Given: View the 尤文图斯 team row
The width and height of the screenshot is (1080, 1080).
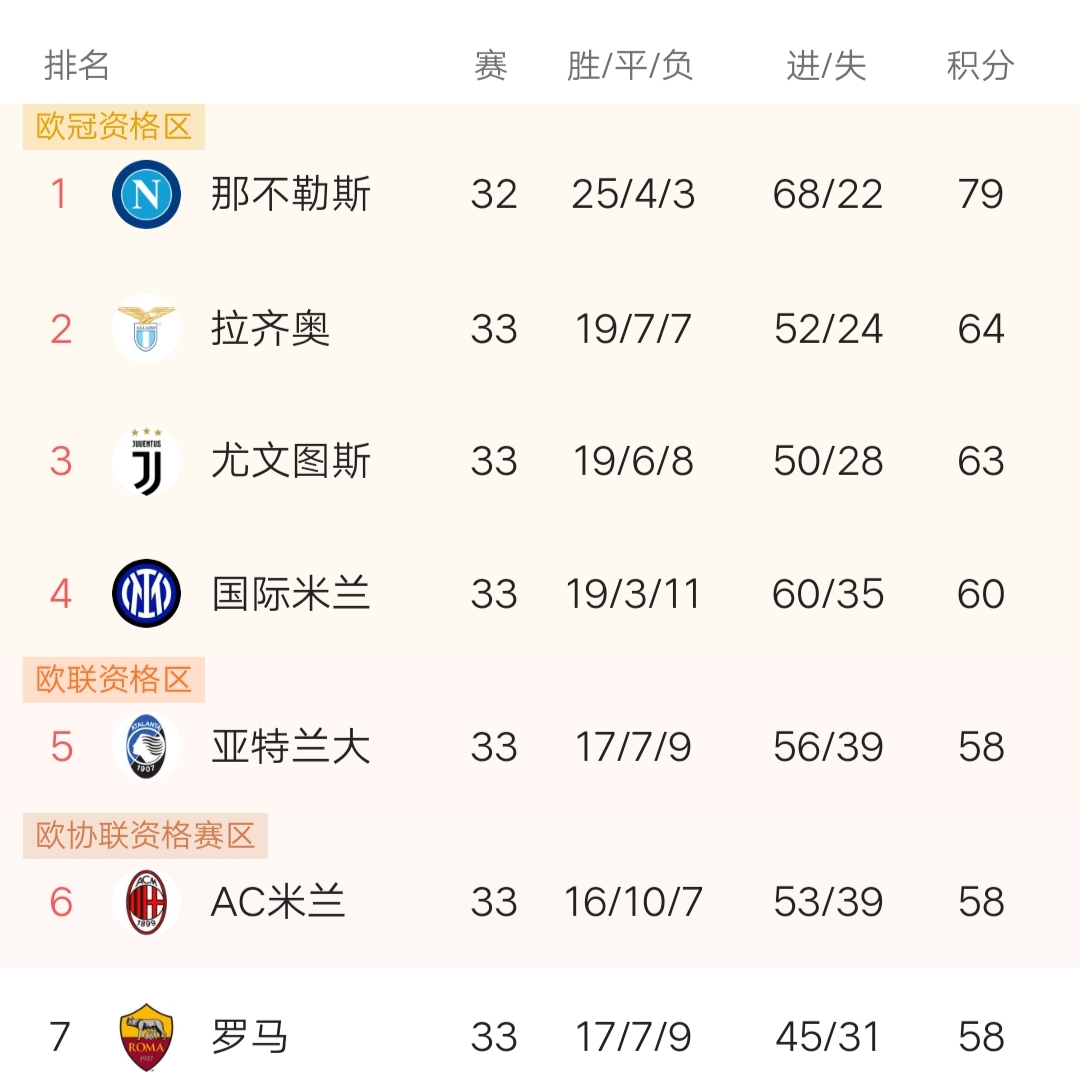Looking at the screenshot, I should pyautogui.click(x=291, y=461).
